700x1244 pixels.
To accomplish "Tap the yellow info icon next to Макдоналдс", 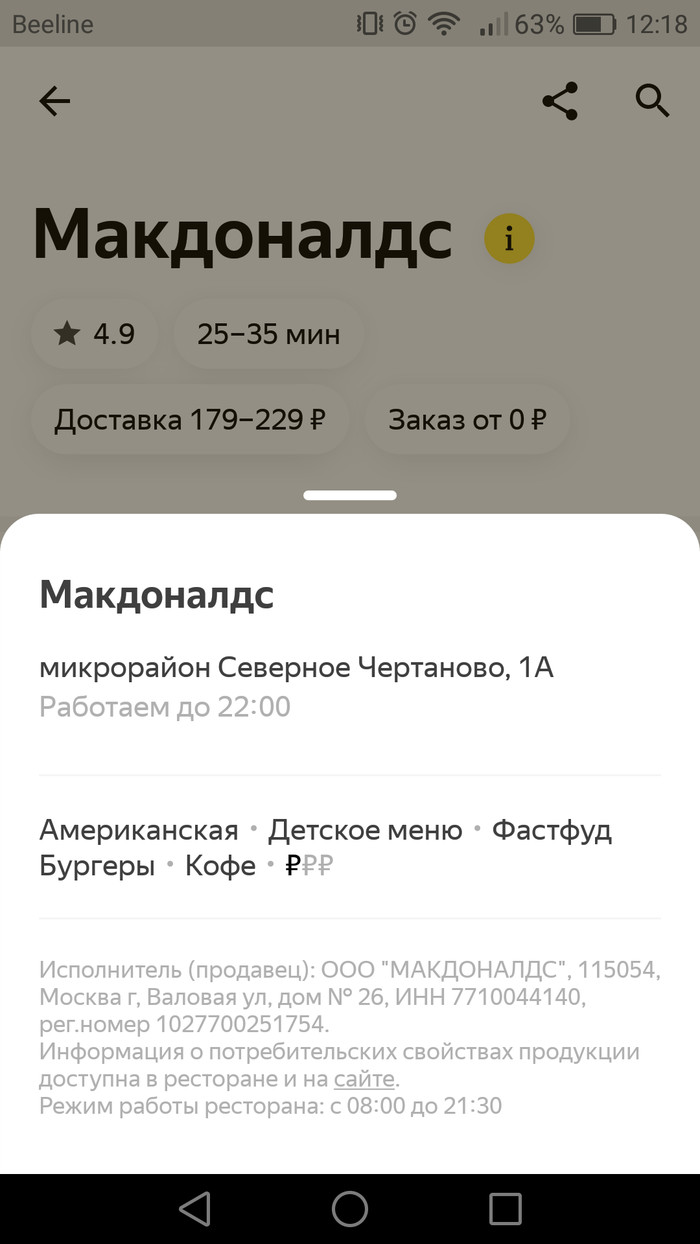I will pyautogui.click(x=510, y=239).
